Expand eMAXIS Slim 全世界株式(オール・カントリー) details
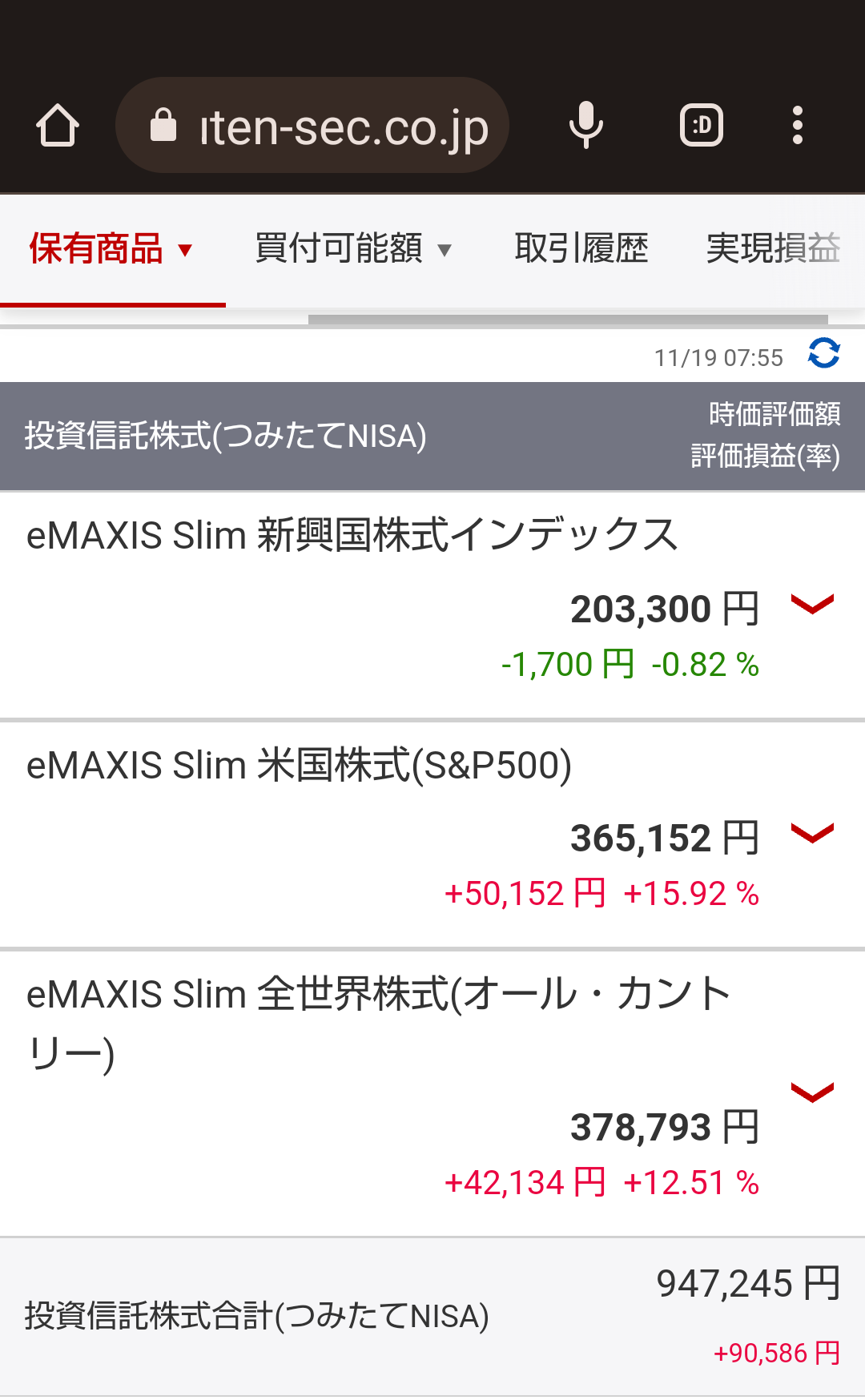Image resolution: width=865 pixels, height=1400 pixels. pos(812,1092)
